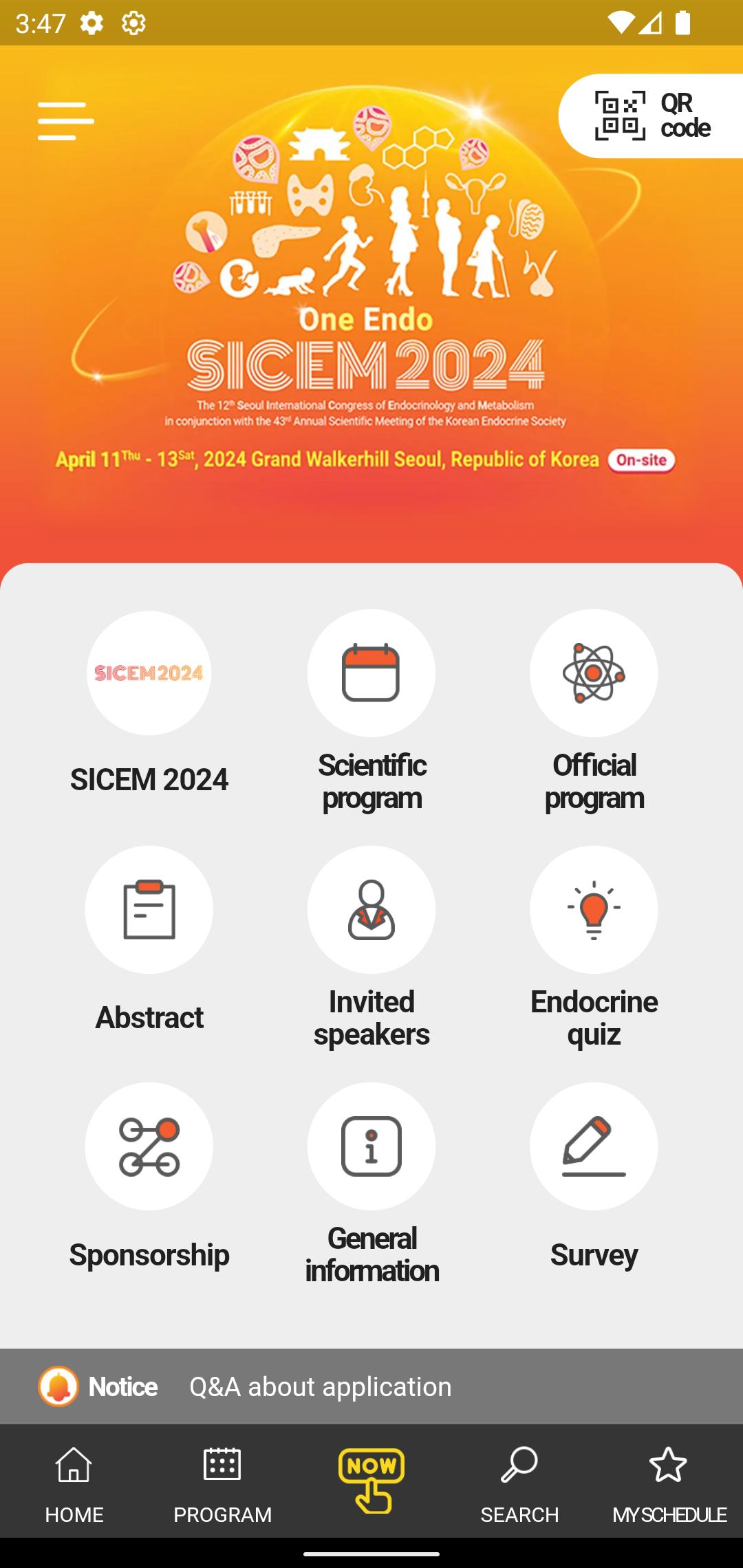This screenshot has width=743, height=1568.
Task: View the Abstract section
Action: pyautogui.click(x=149, y=939)
